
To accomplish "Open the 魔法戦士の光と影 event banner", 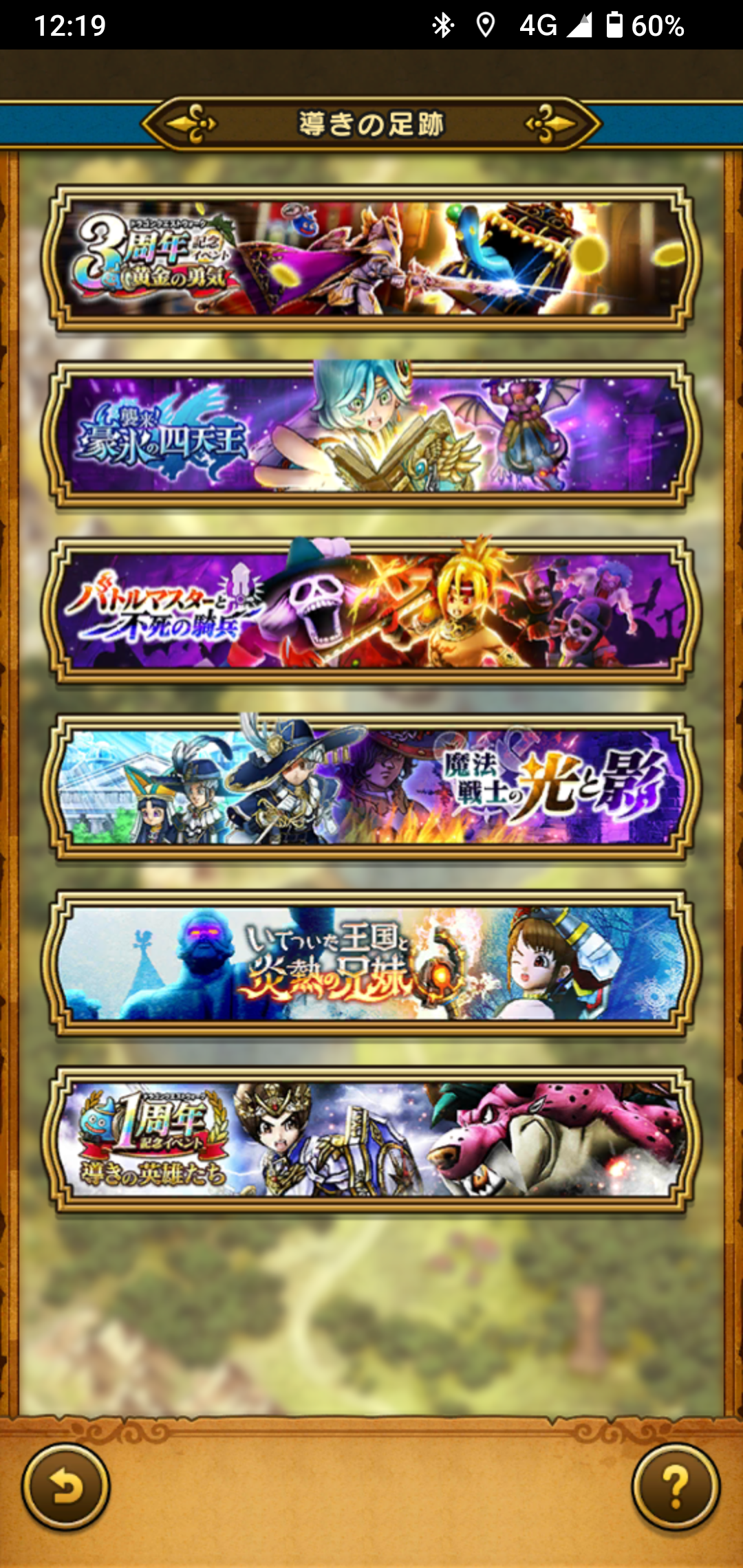I will click(371, 787).
